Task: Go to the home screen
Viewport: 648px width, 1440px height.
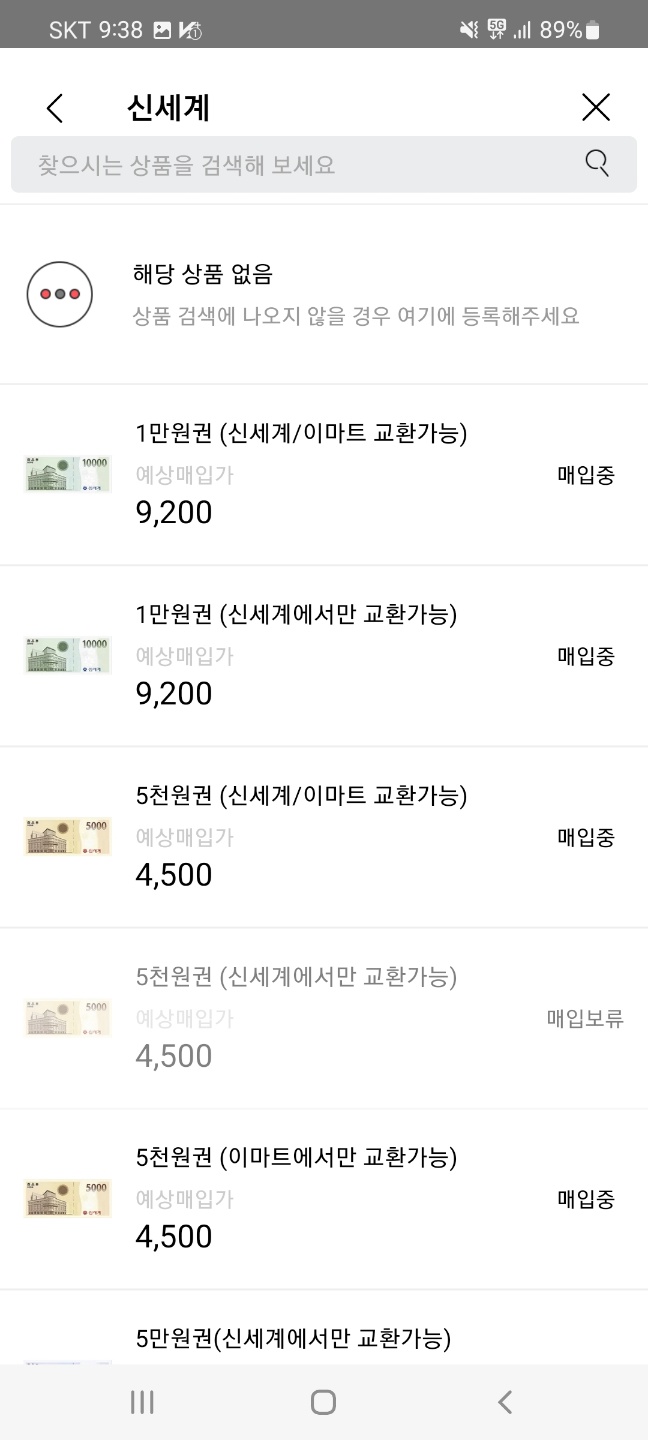Action: tap(323, 1402)
